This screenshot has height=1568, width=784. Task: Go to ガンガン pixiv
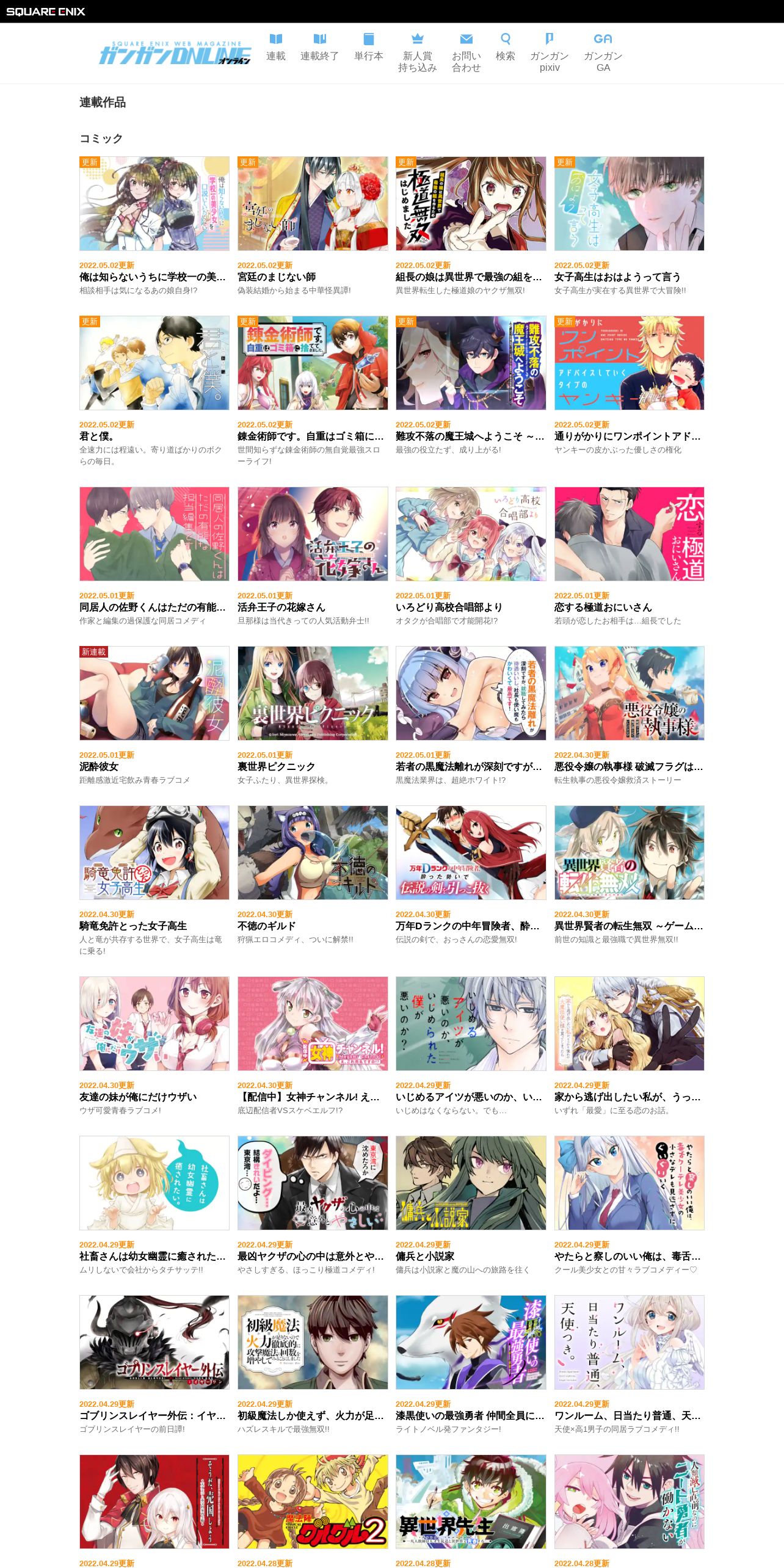click(x=549, y=53)
